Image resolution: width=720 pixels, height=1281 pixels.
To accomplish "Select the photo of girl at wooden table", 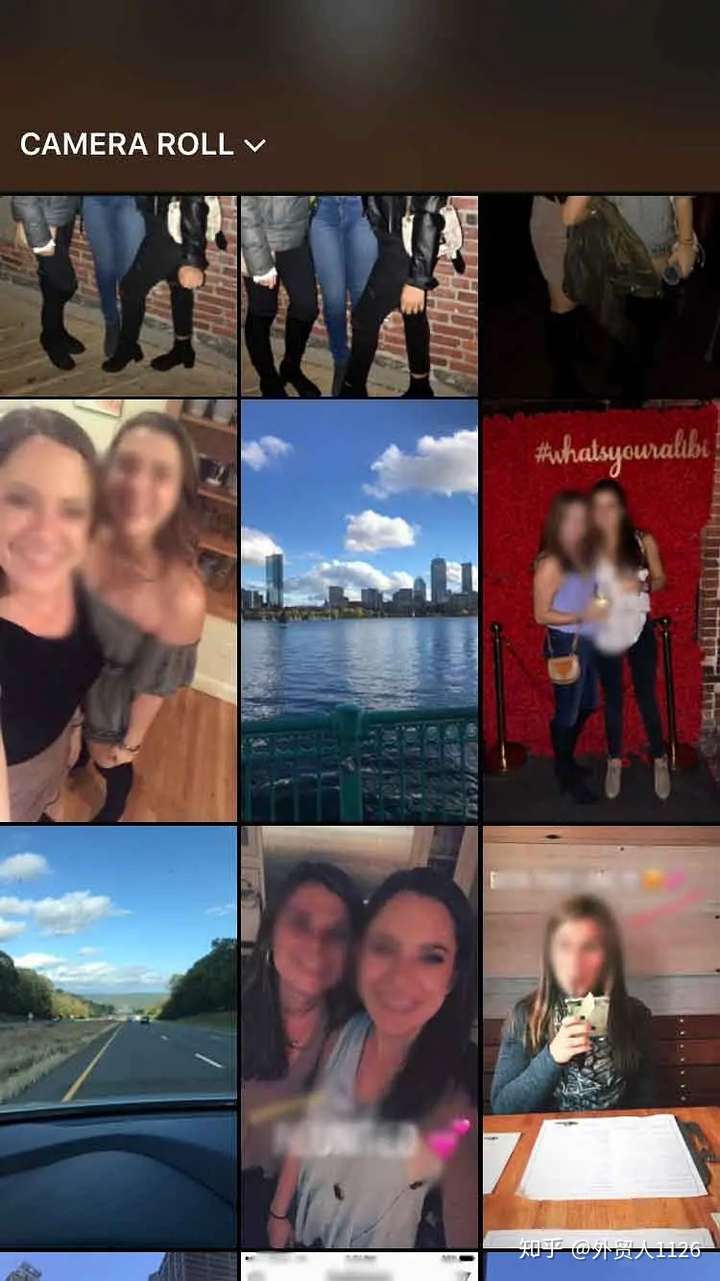I will 601,1034.
